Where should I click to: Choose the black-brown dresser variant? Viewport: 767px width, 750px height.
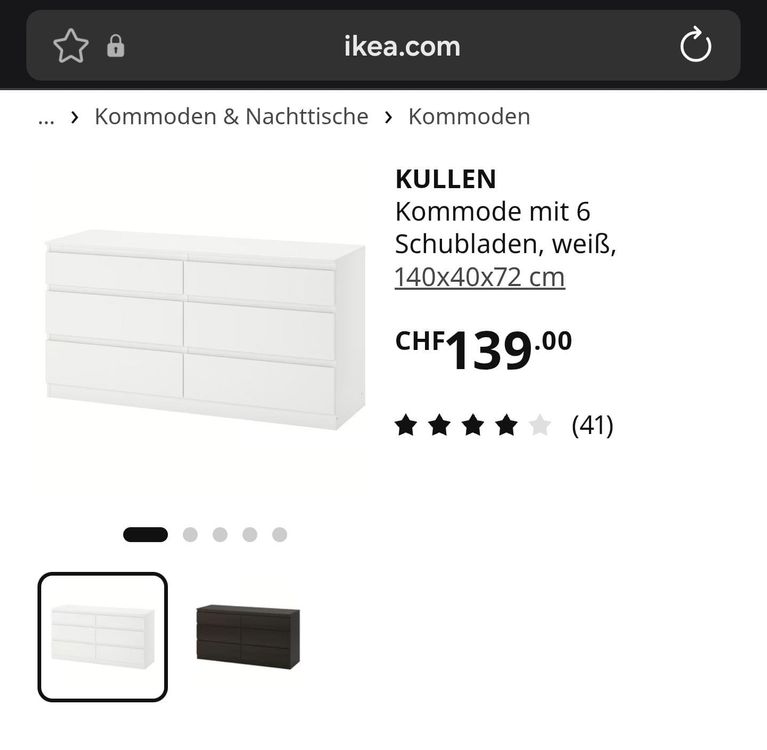[x=248, y=637]
